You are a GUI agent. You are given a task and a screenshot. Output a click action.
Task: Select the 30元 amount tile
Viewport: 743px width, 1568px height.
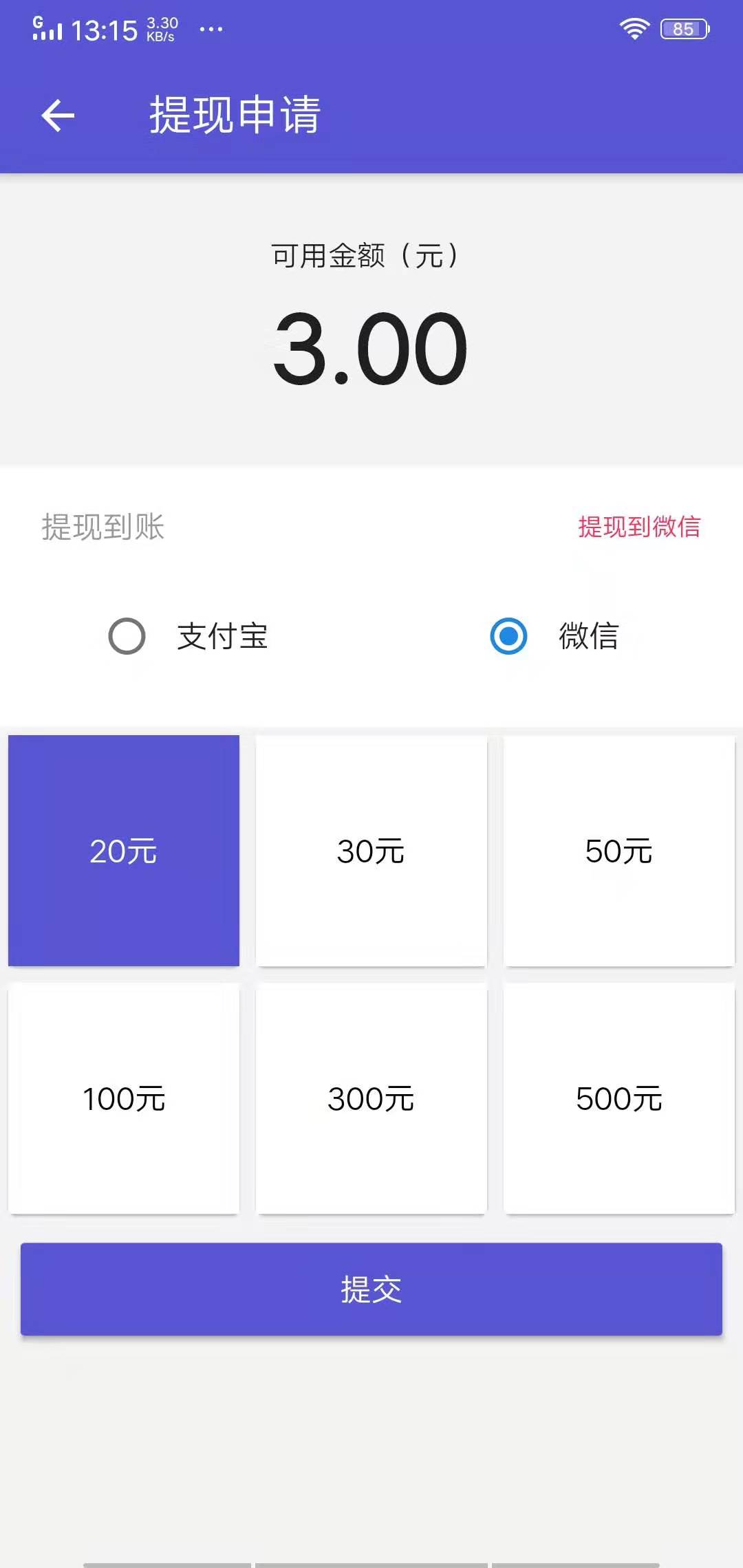(x=371, y=851)
